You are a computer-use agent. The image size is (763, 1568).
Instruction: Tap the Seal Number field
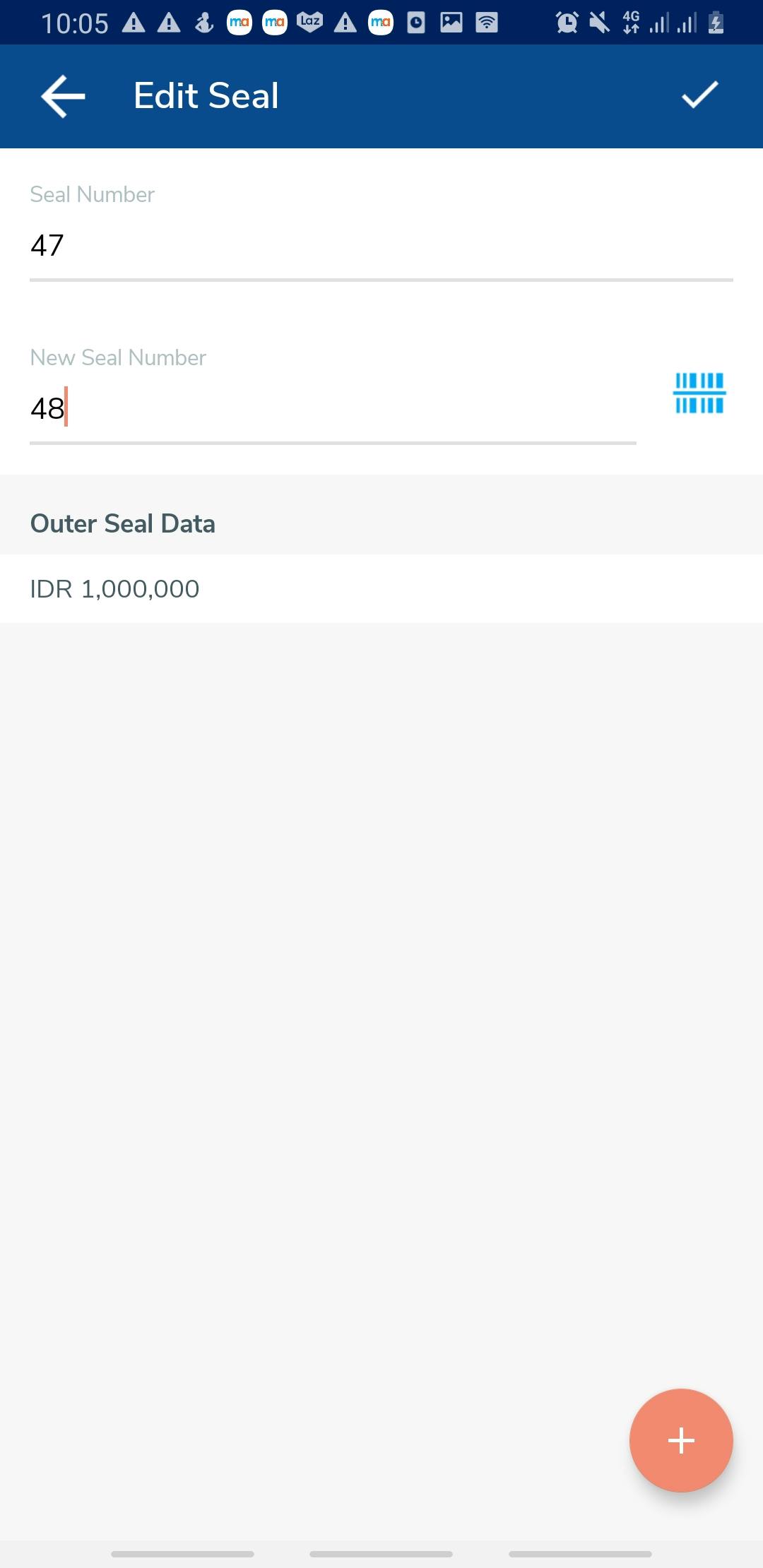pos(380,247)
